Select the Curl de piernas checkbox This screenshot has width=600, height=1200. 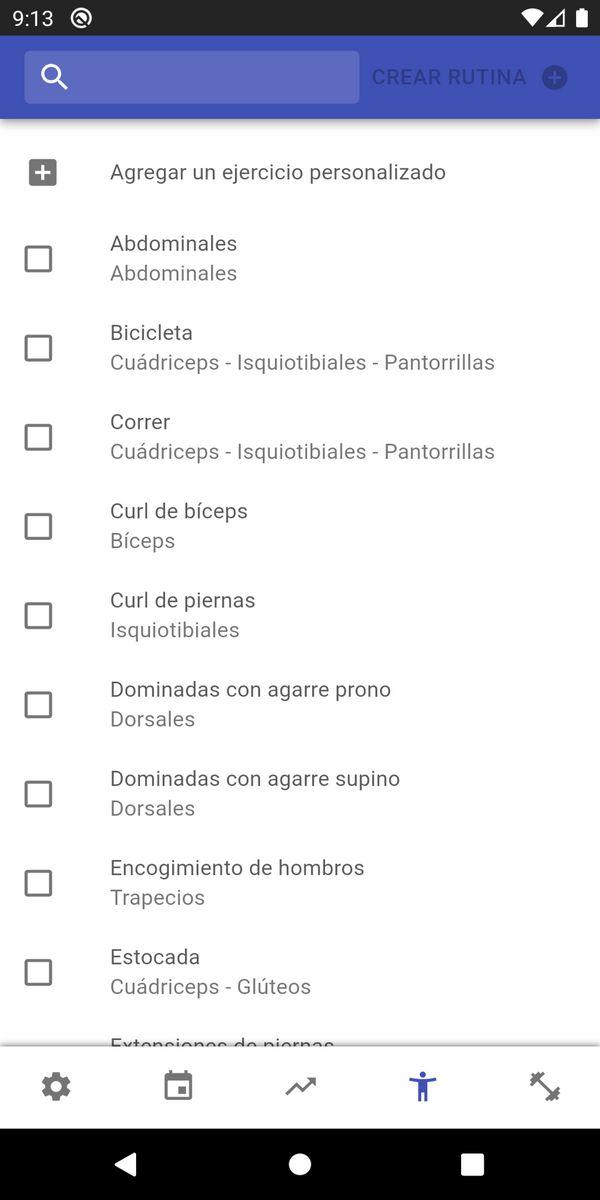[38, 615]
